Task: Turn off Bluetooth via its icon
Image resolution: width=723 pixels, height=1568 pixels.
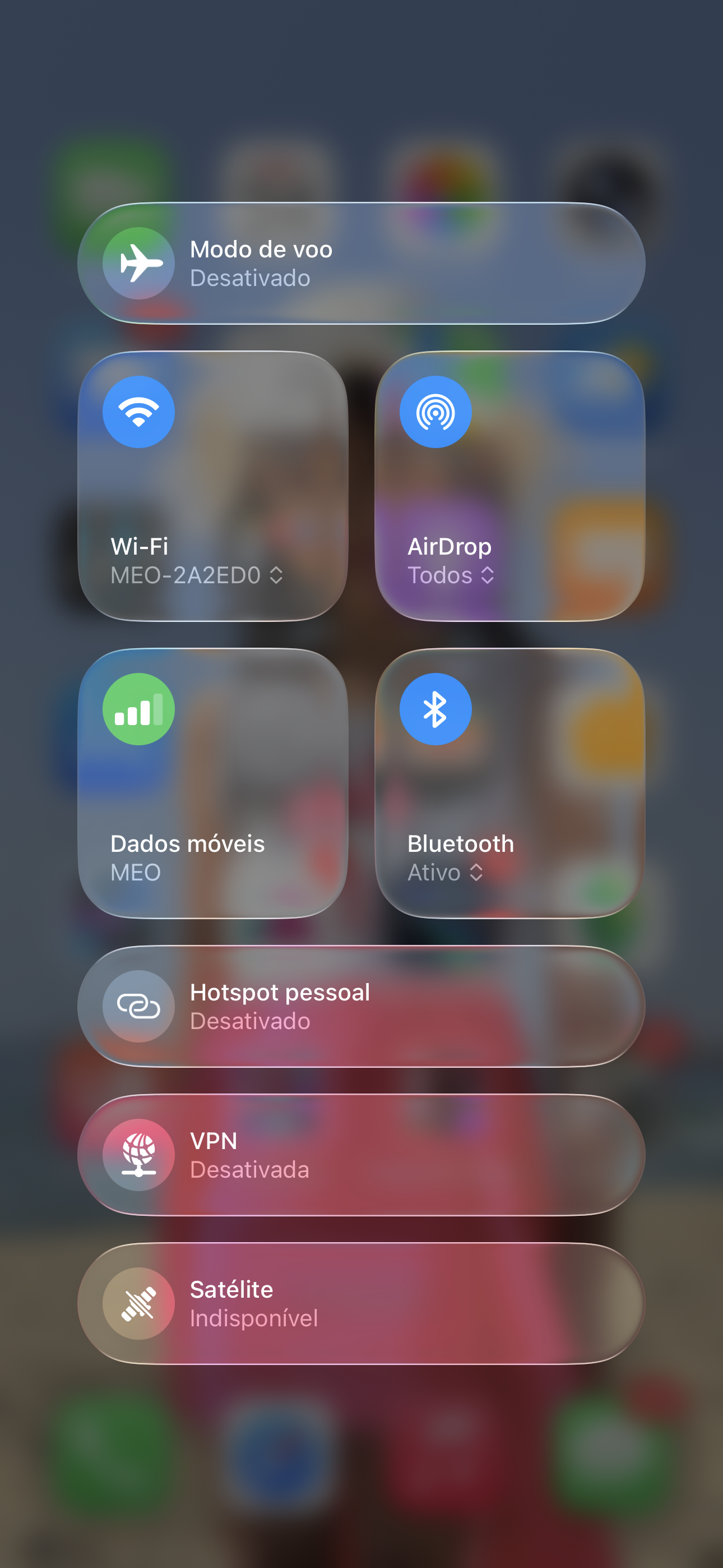Action: (435, 709)
